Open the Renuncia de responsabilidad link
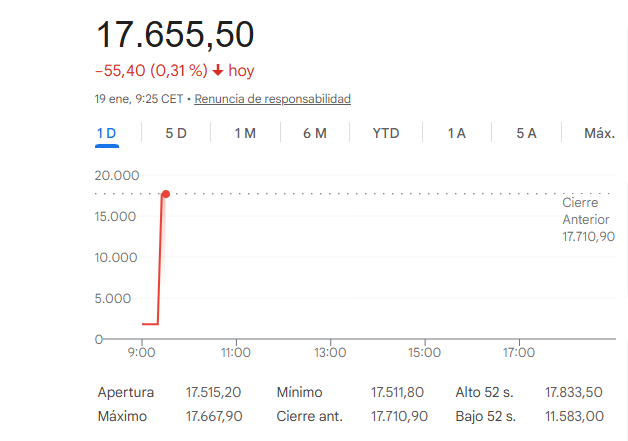 (272, 99)
